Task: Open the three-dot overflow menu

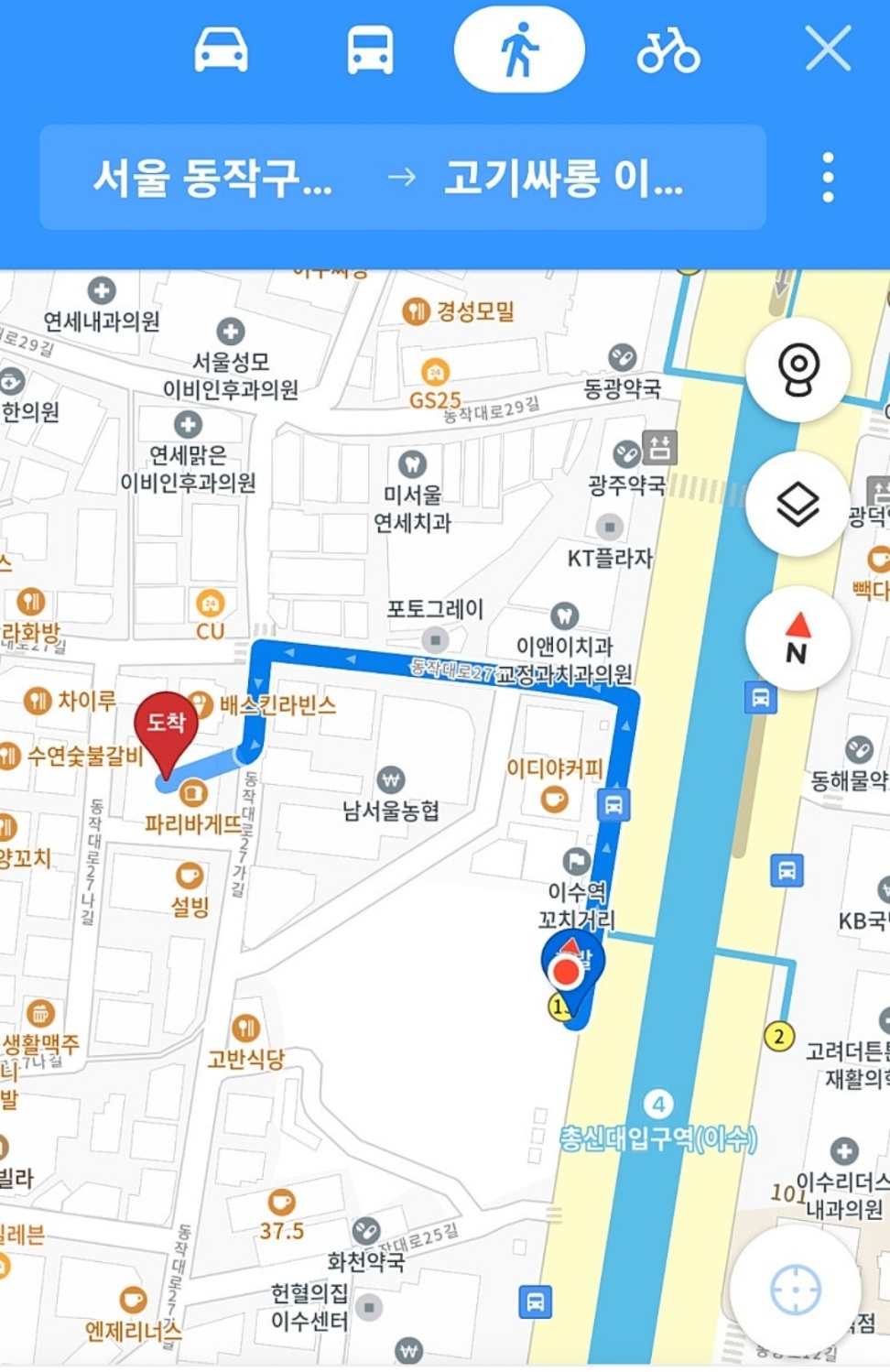Action: click(x=828, y=178)
